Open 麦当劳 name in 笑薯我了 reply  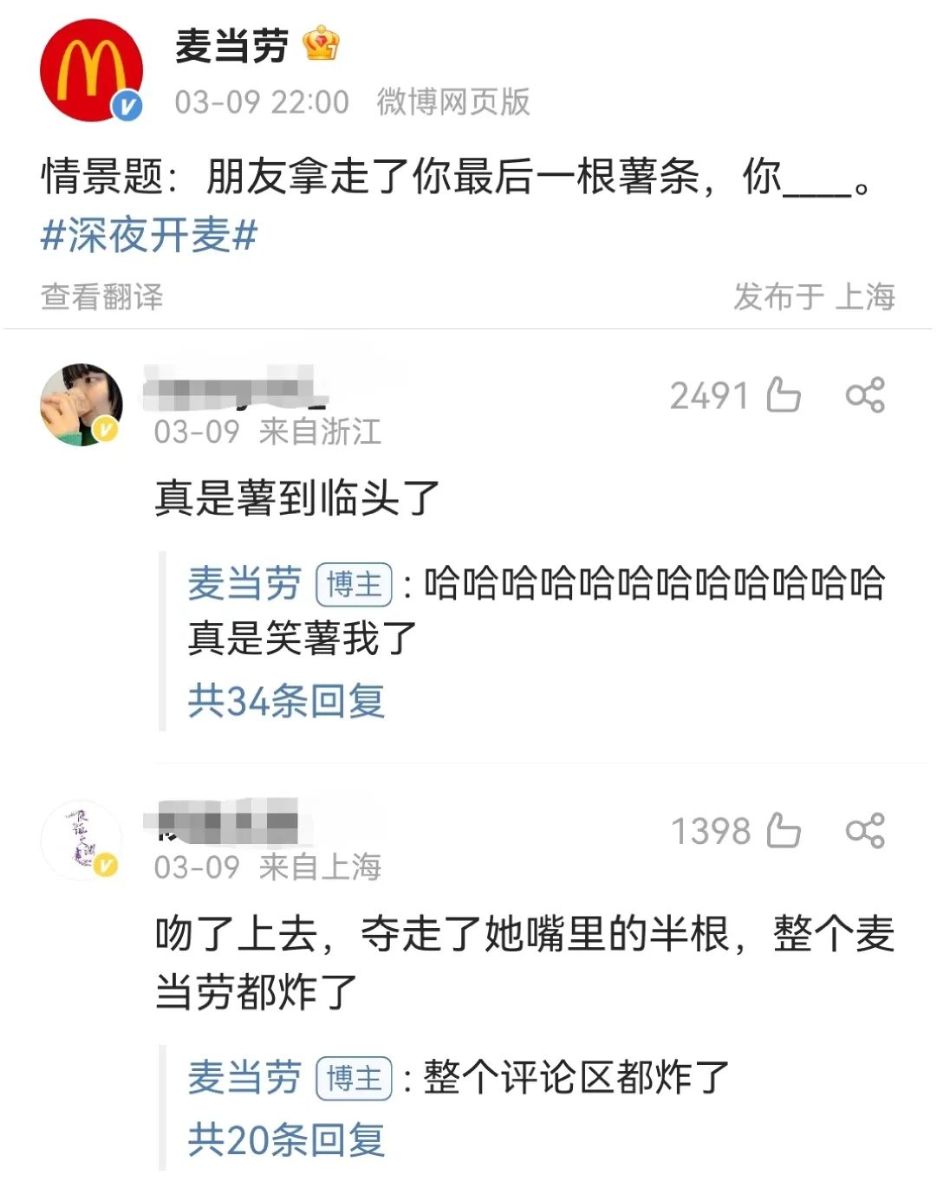click(244, 584)
